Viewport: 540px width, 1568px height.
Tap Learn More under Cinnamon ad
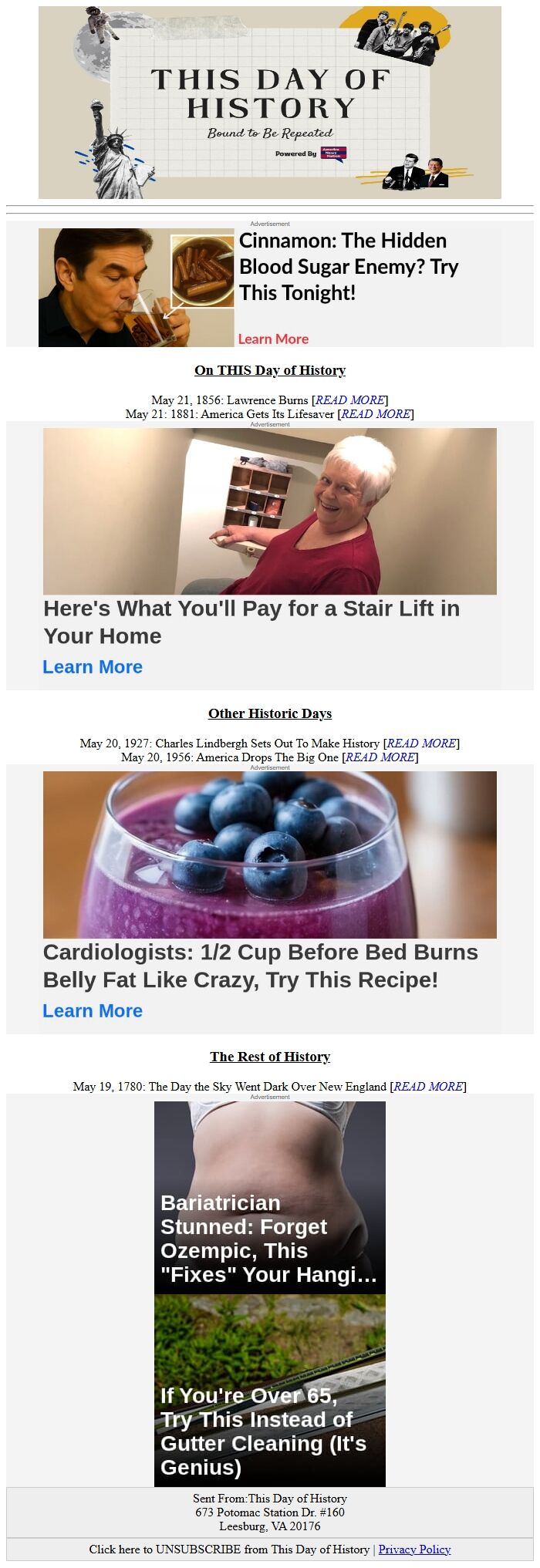pos(273,339)
